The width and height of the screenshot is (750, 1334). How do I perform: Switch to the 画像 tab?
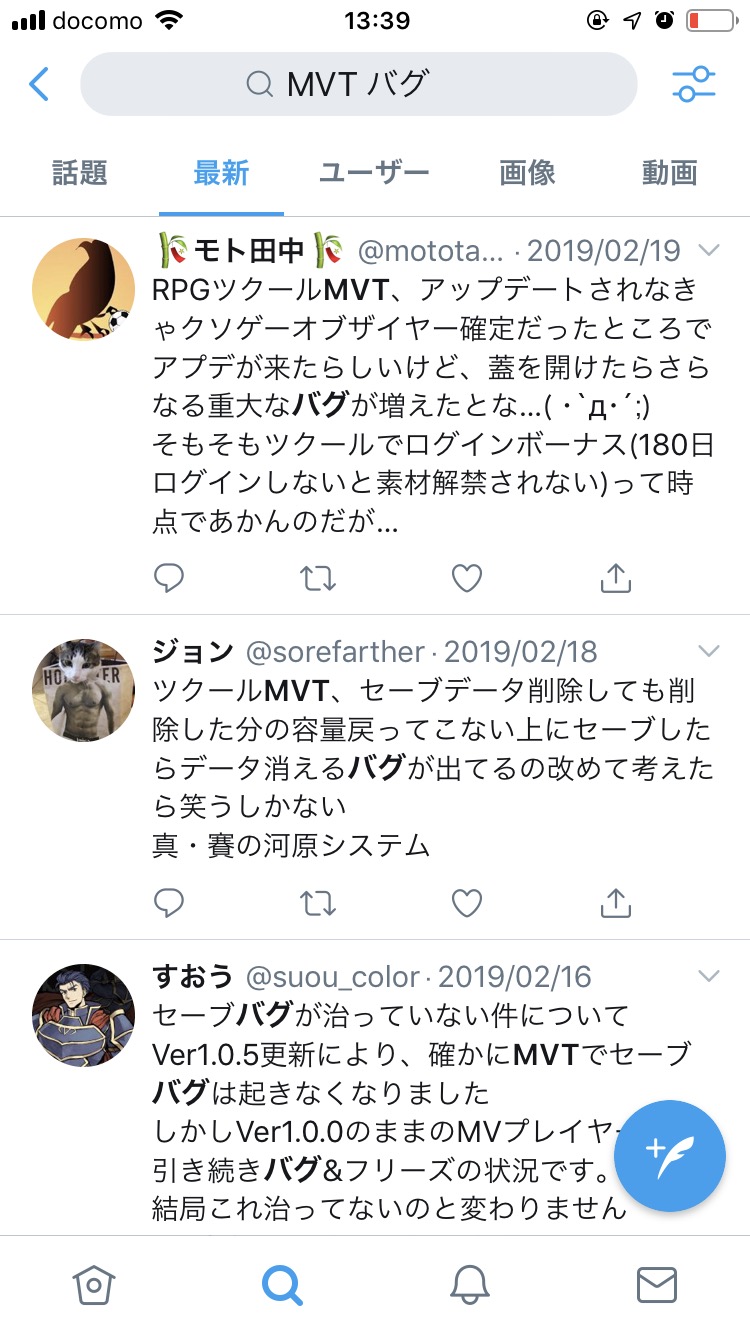[x=527, y=173]
